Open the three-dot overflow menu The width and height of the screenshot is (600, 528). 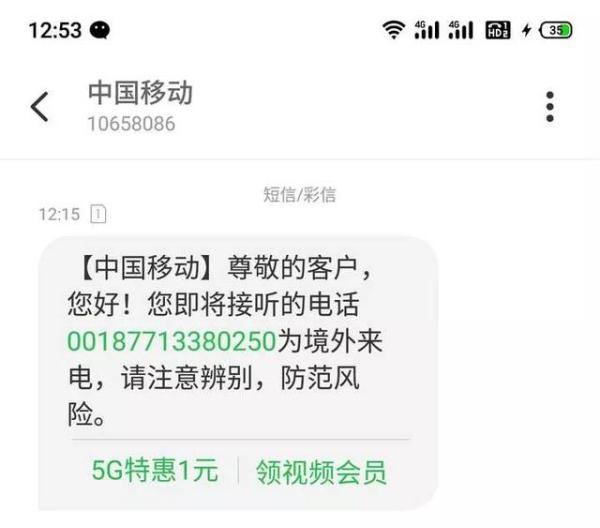pyautogui.click(x=549, y=107)
